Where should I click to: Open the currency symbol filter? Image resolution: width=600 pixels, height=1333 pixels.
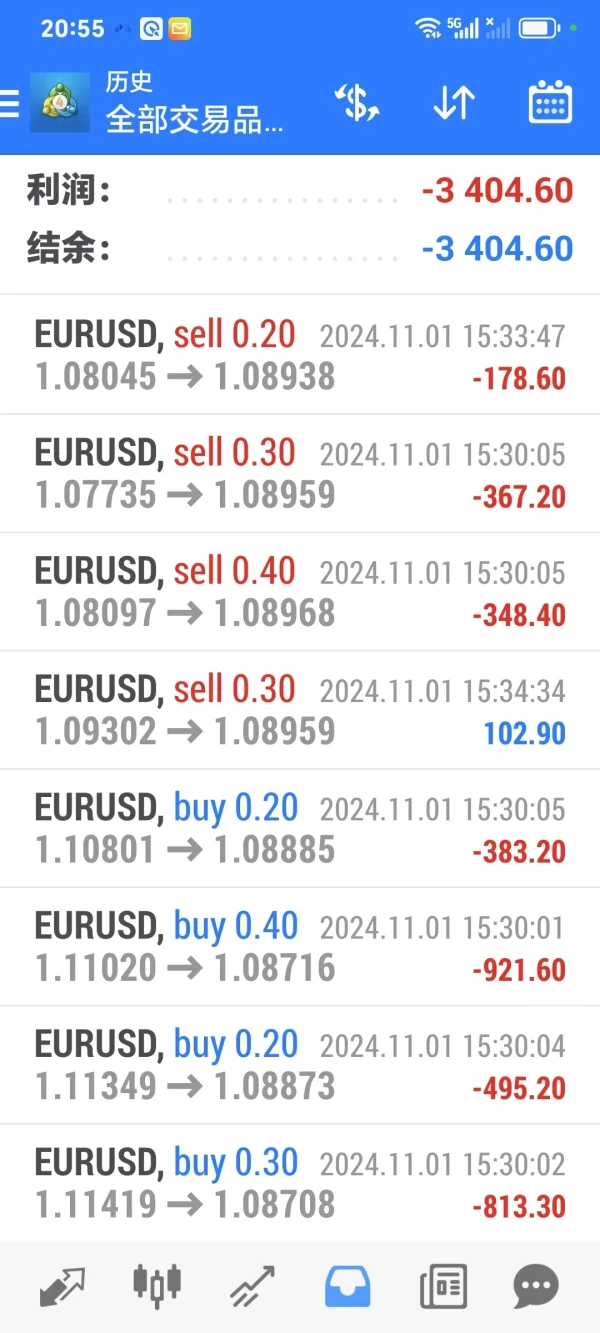point(357,103)
